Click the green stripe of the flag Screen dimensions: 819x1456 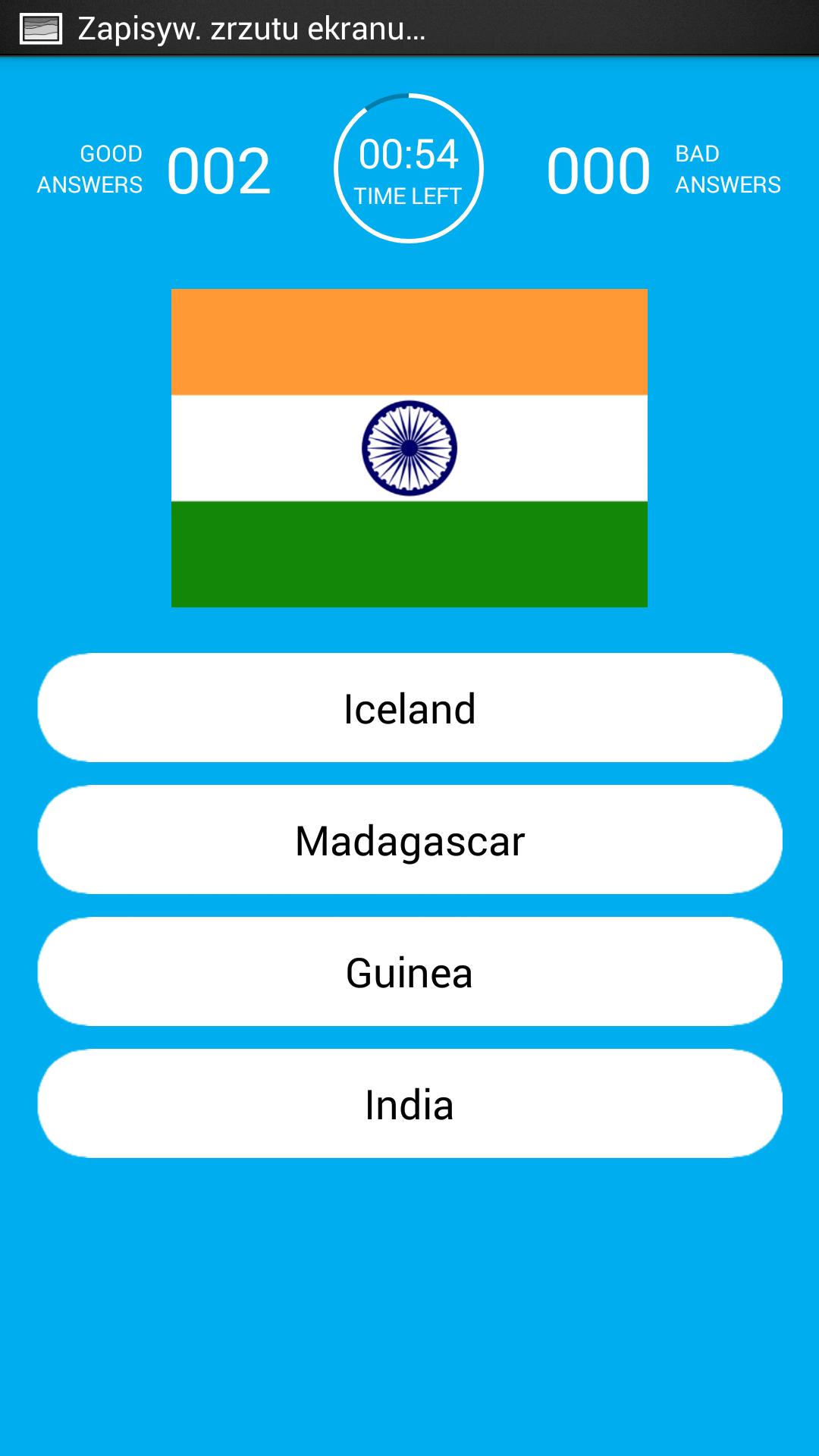[409, 554]
